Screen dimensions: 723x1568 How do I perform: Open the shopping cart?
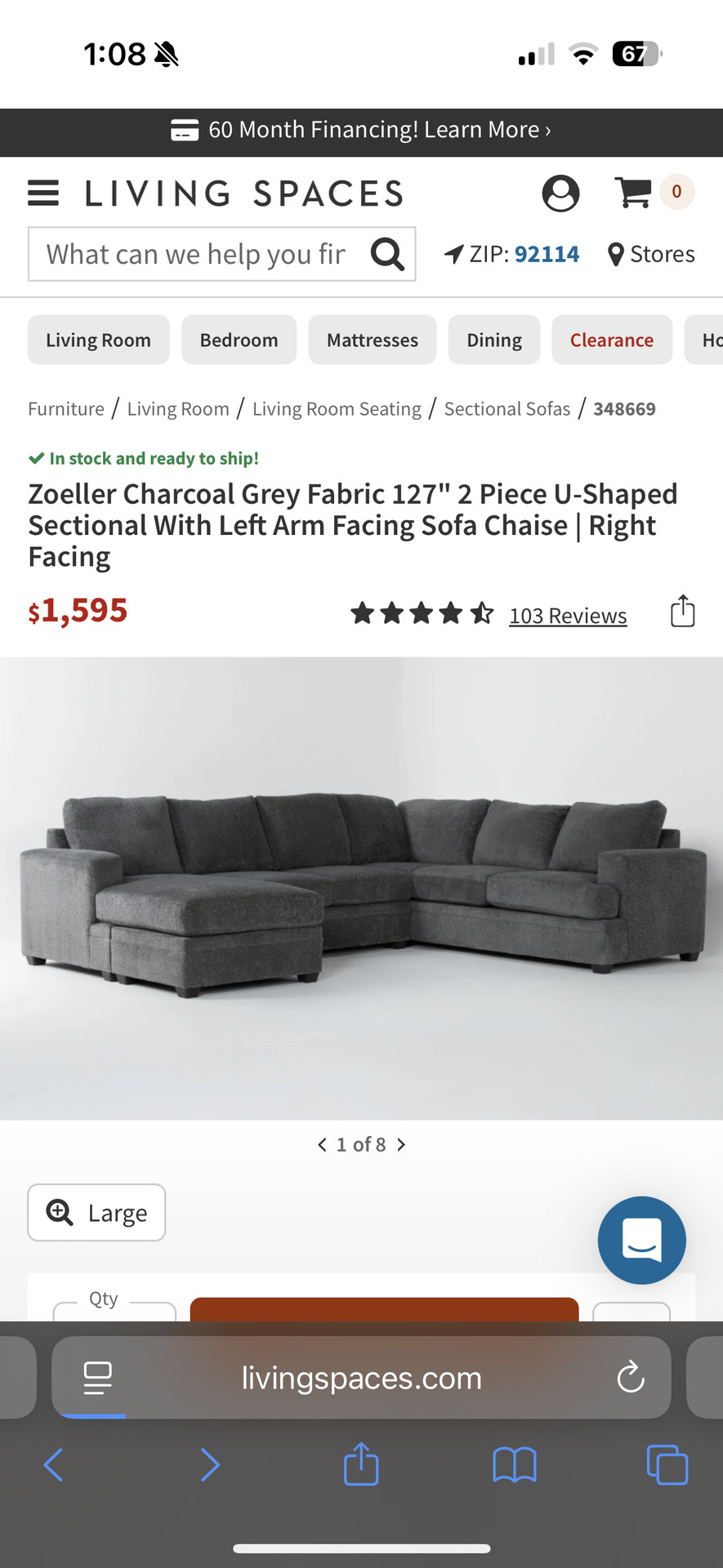pyautogui.click(x=634, y=193)
